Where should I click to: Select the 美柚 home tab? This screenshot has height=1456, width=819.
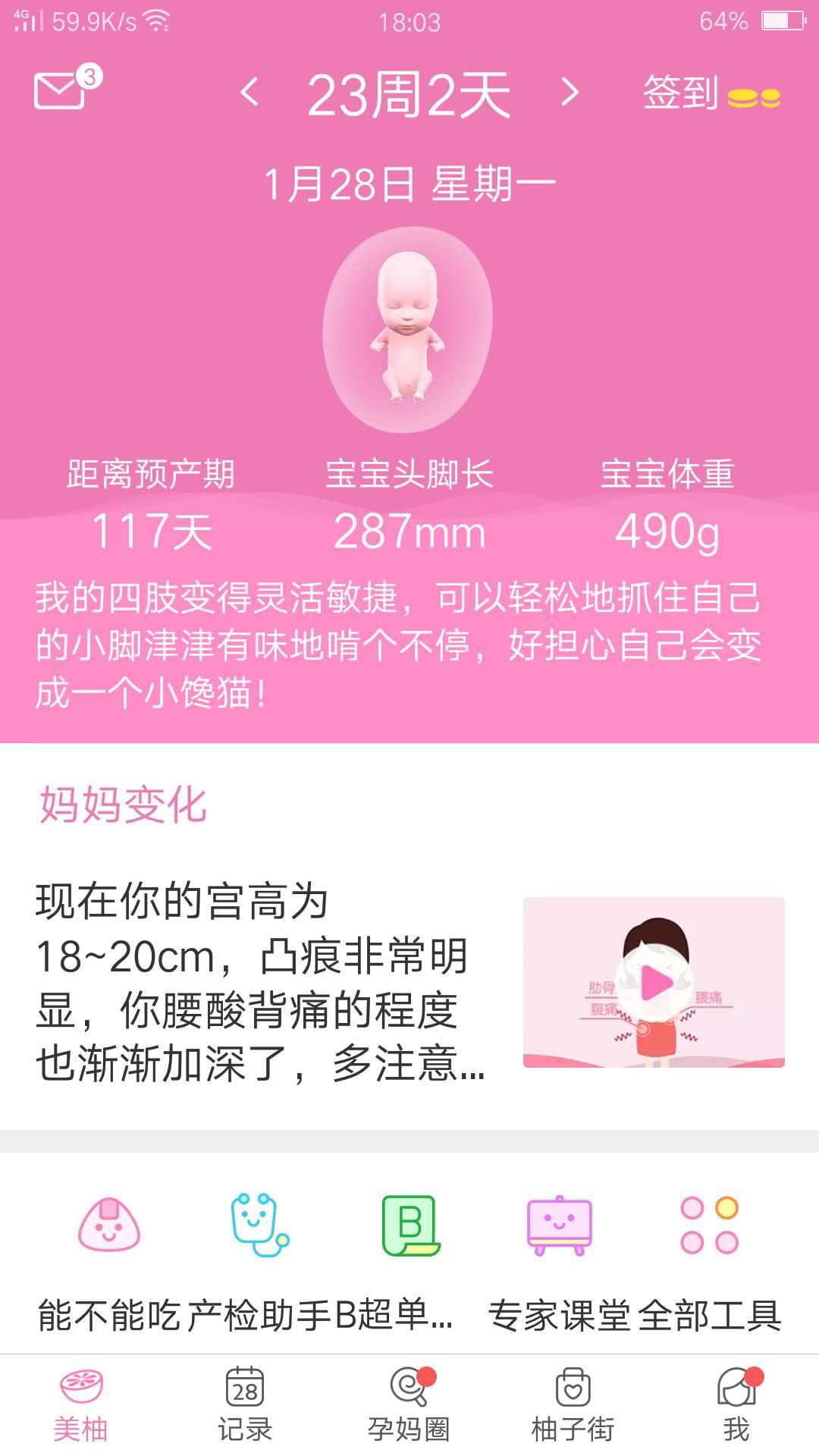pos(82,1399)
